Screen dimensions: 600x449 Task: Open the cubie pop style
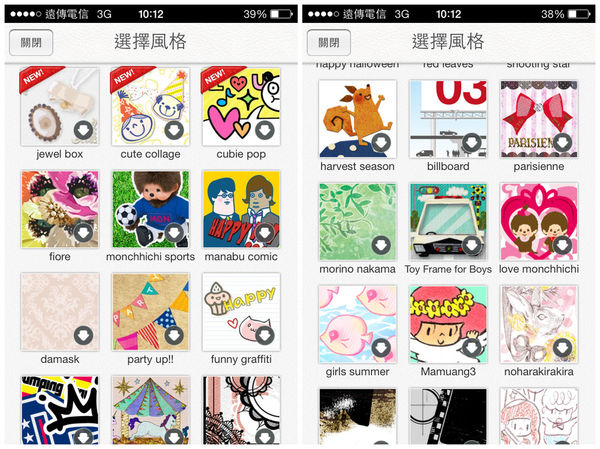tap(241, 105)
